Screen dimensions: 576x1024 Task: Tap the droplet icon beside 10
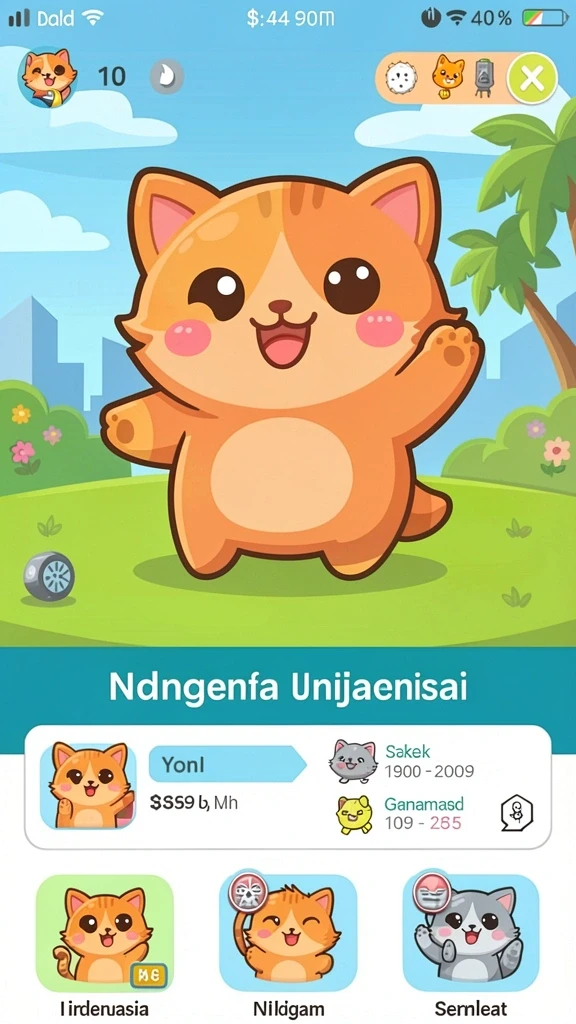[x=167, y=77]
